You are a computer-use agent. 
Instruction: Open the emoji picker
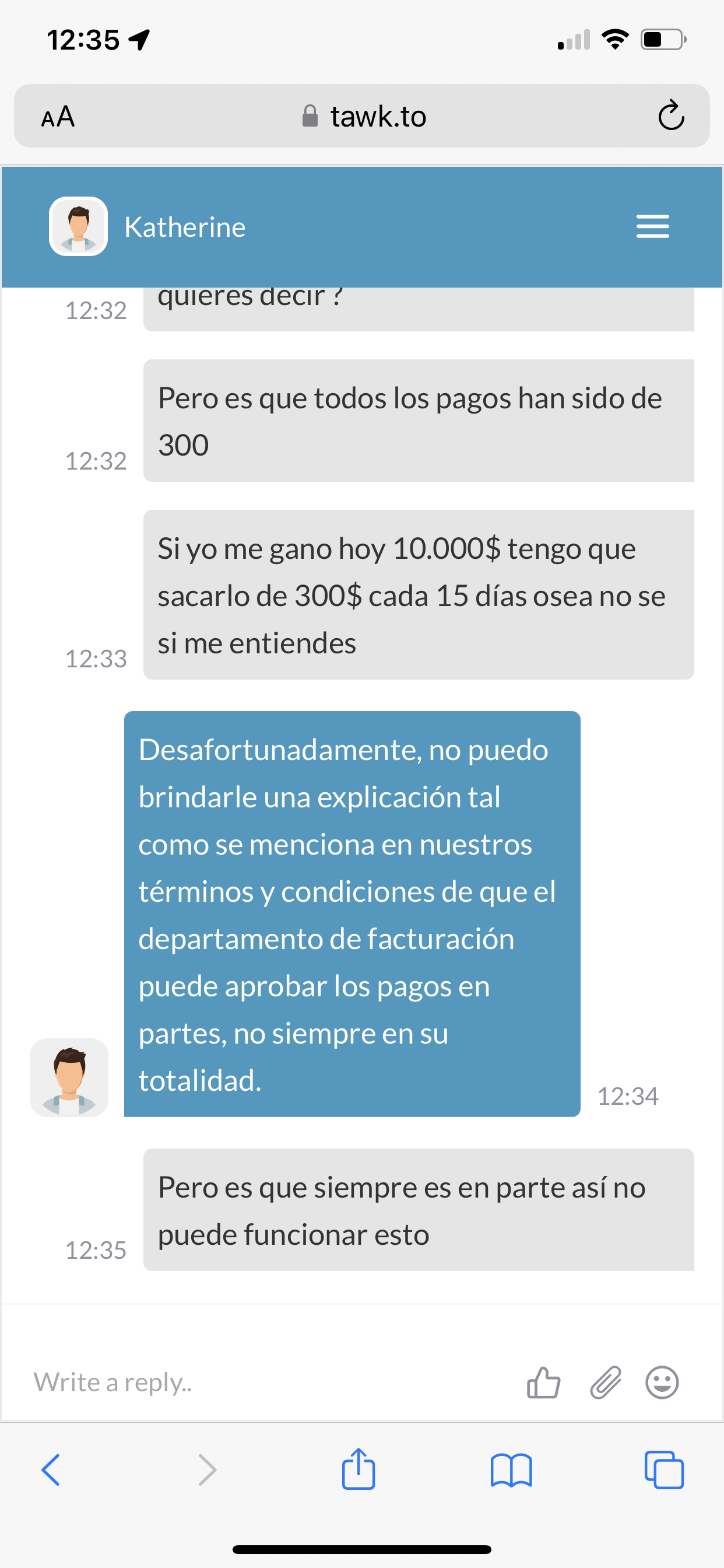point(662,1382)
